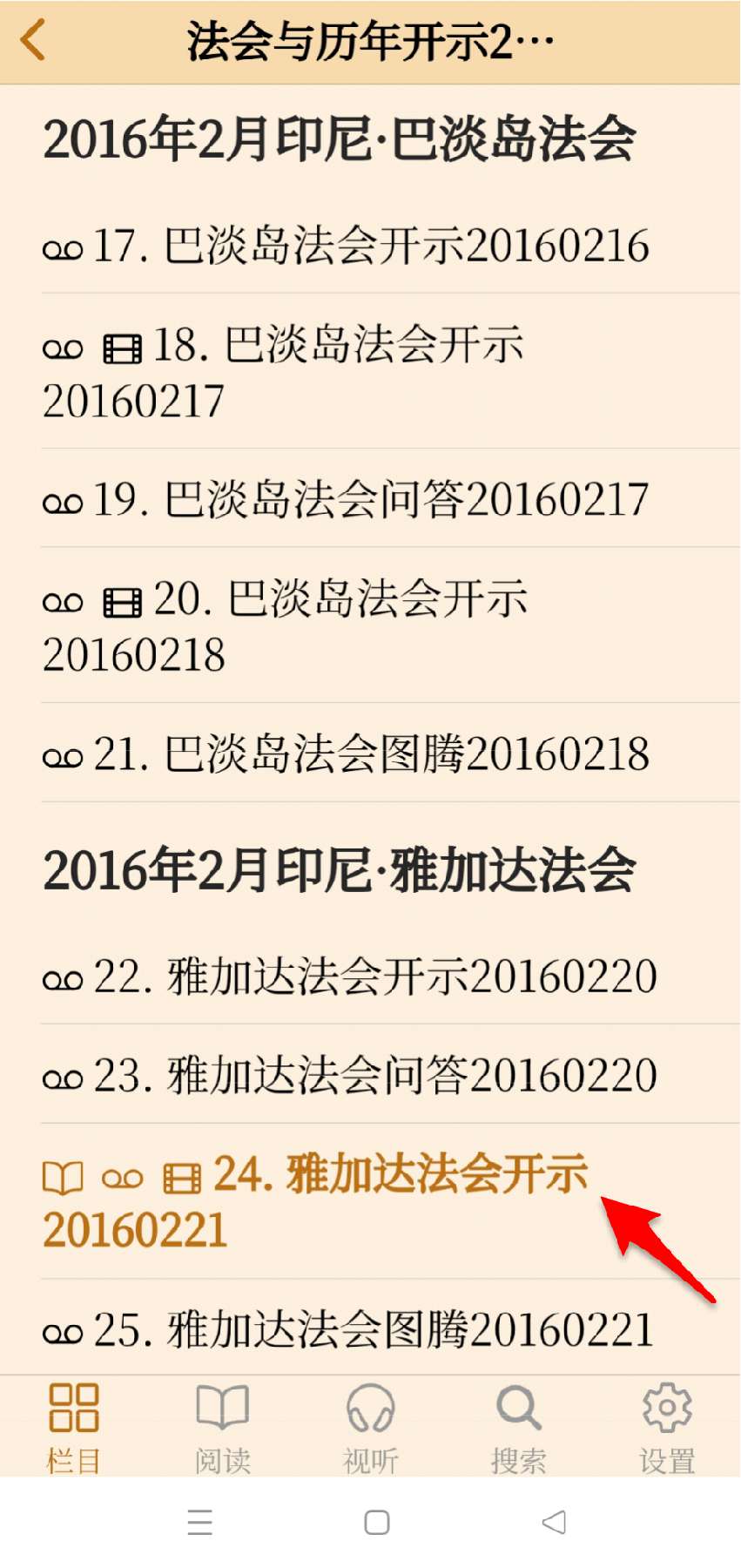Image resolution: width=741 pixels, height=1568 pixels.
Task: Switch to the 栏目 tab
Action: (x=74, y=1428)
